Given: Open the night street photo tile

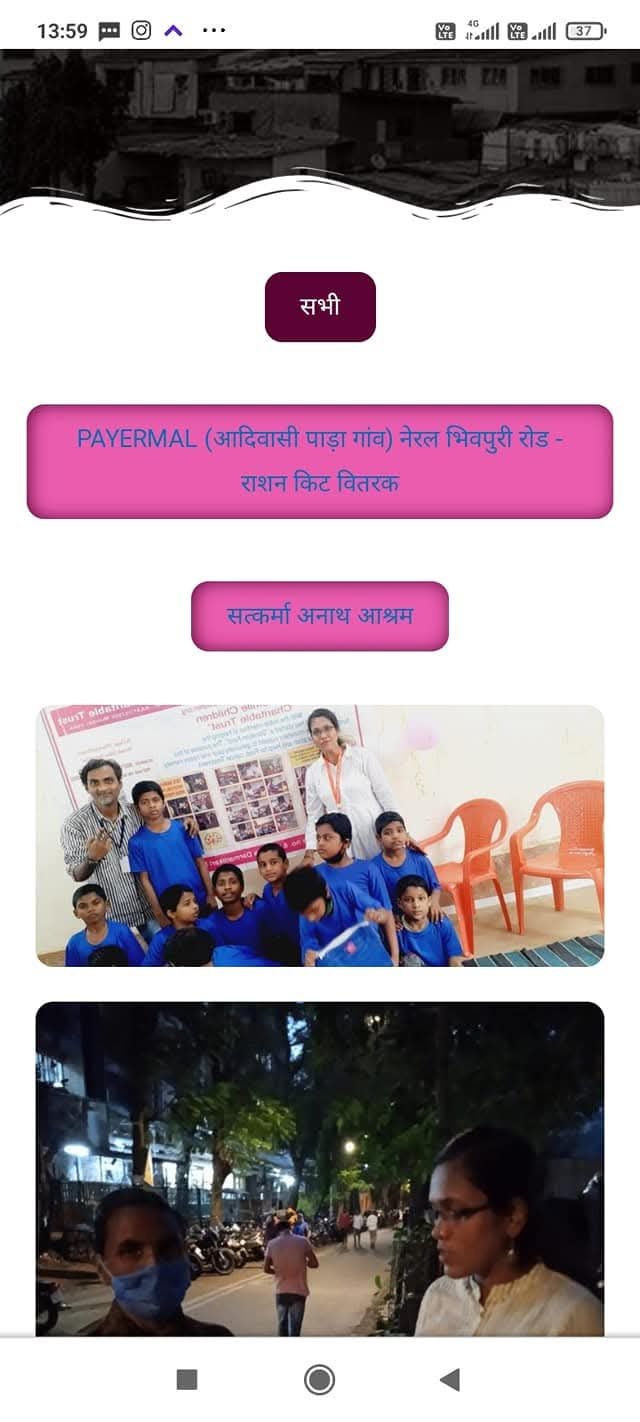Looking at the screenshot, I should [320, 1168].
